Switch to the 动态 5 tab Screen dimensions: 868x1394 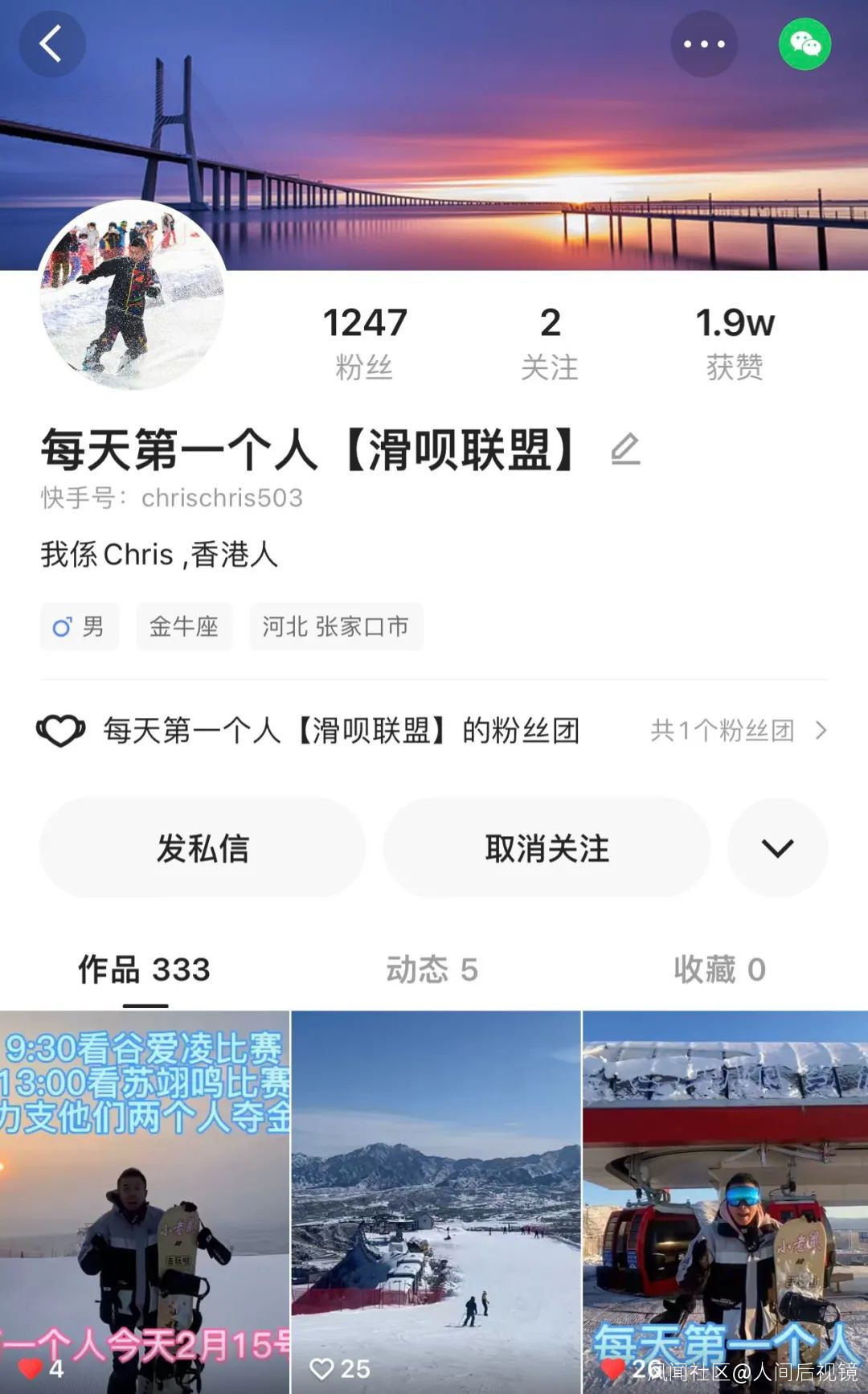pyautogui.click(x=432, y=970)
